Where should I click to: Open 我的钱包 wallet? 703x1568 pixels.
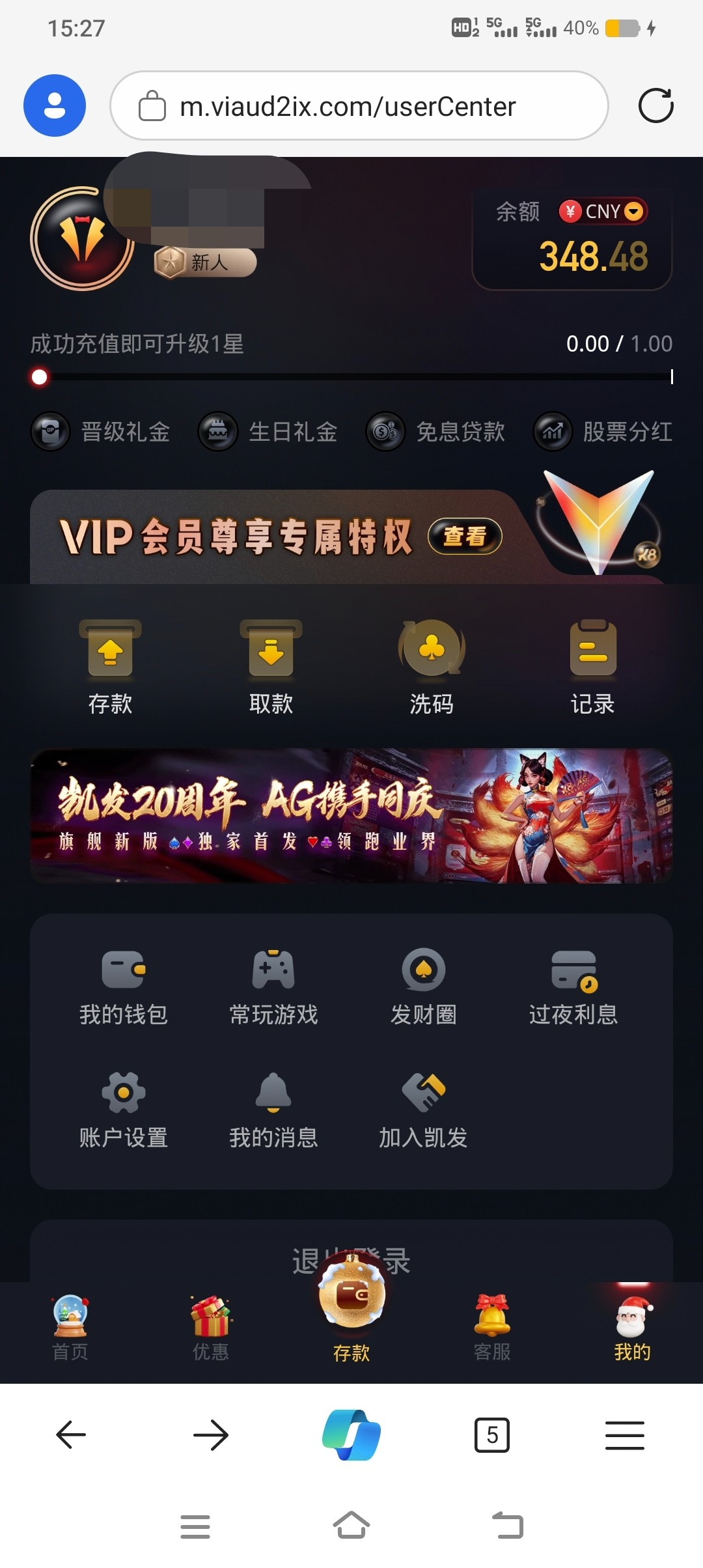point(124,987)
